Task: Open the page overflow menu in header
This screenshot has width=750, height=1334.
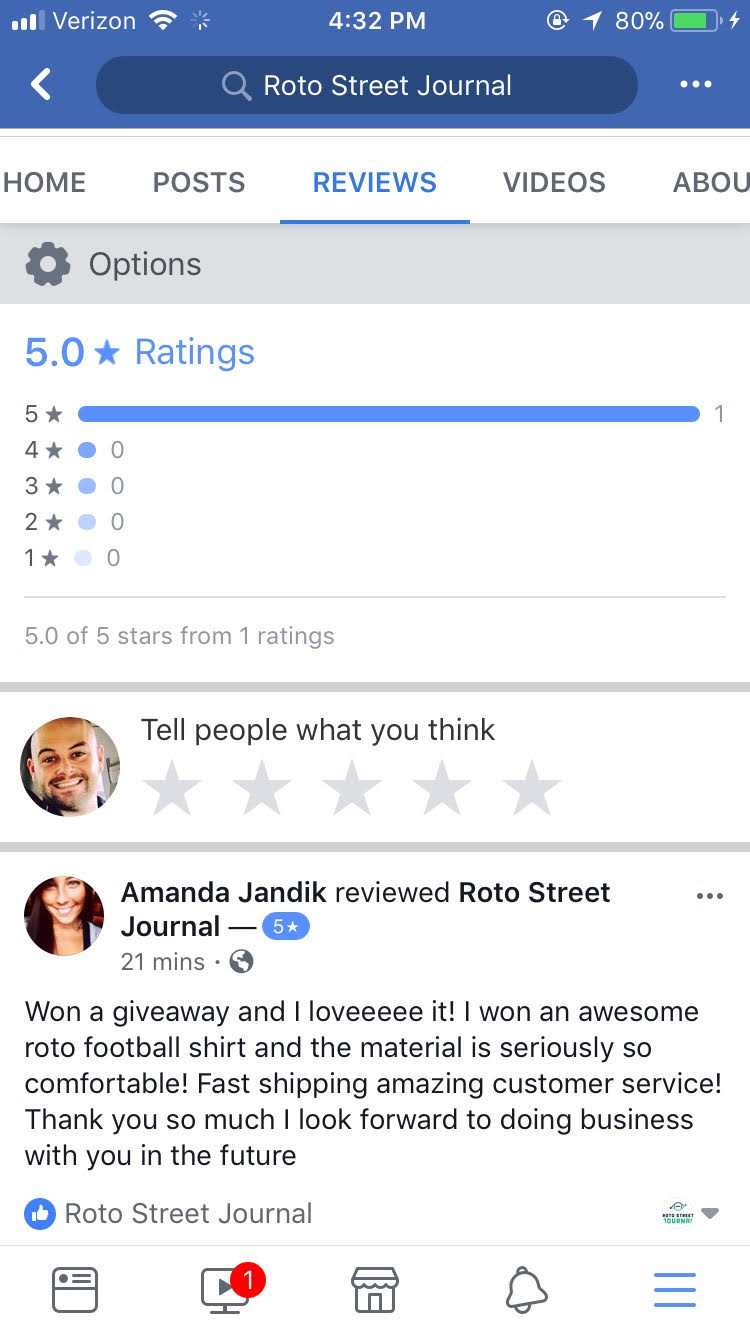Action: 695,85
